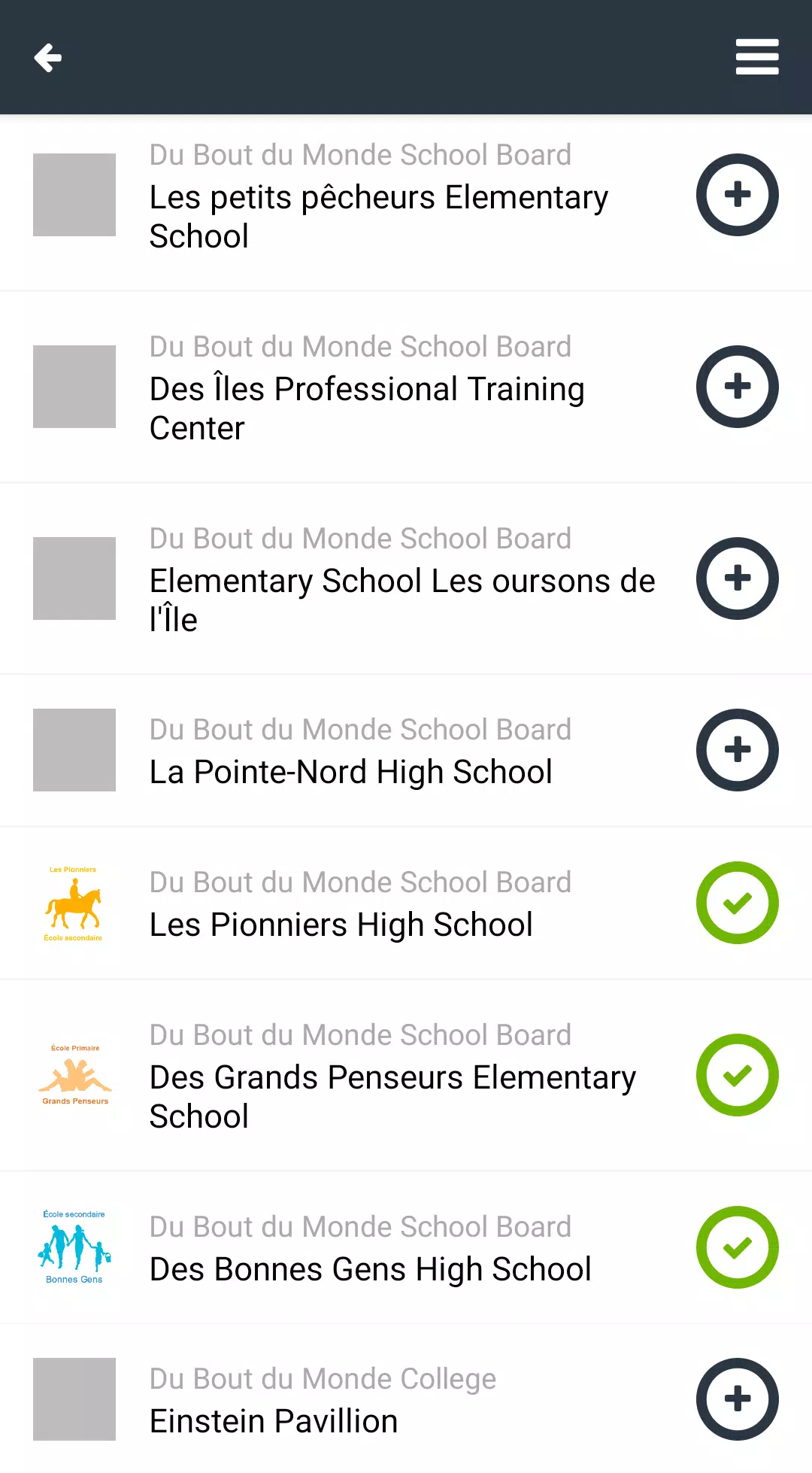Go back using the arrow icon
The height and width of the screenshot is (1473, 812).
[x=48, y=57]
